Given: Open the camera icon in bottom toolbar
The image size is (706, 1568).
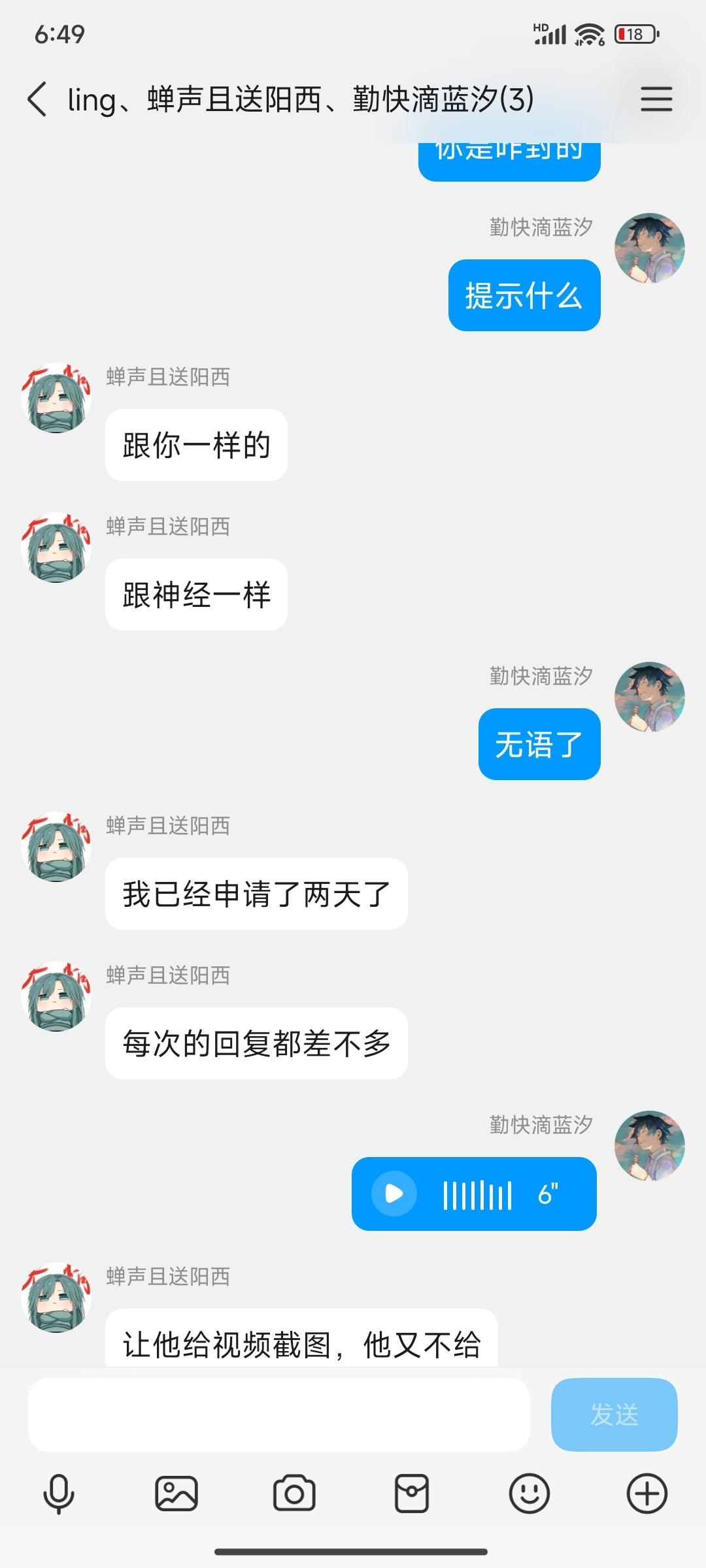Looking at the screenshot, I should (x=294, y=1492).
